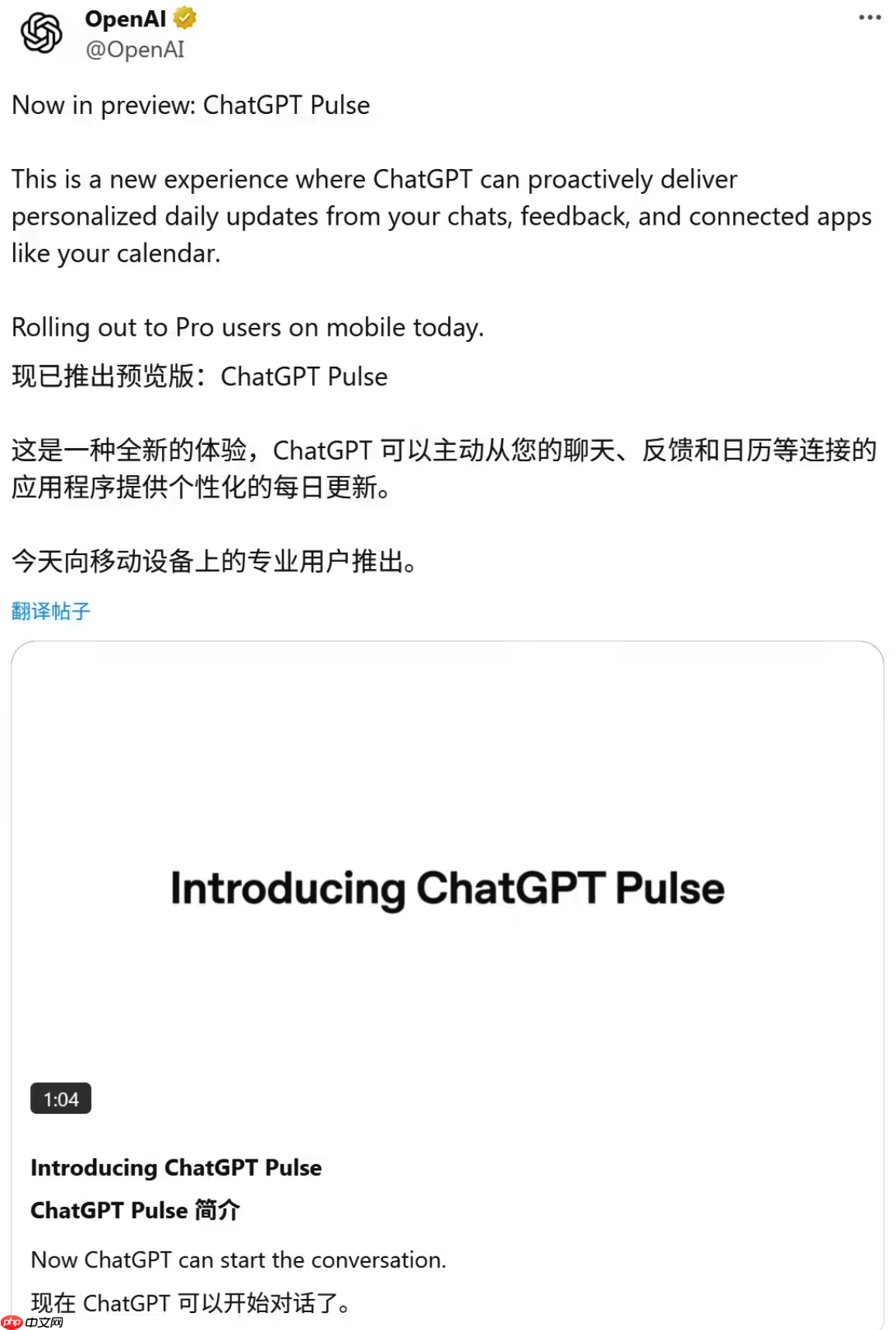Image resolution: width=896 pixels, height=1330 pixels.
Task: Click the 现已推出预览版 ChatGPT Pulse line
Action: [x=199, y=377]
